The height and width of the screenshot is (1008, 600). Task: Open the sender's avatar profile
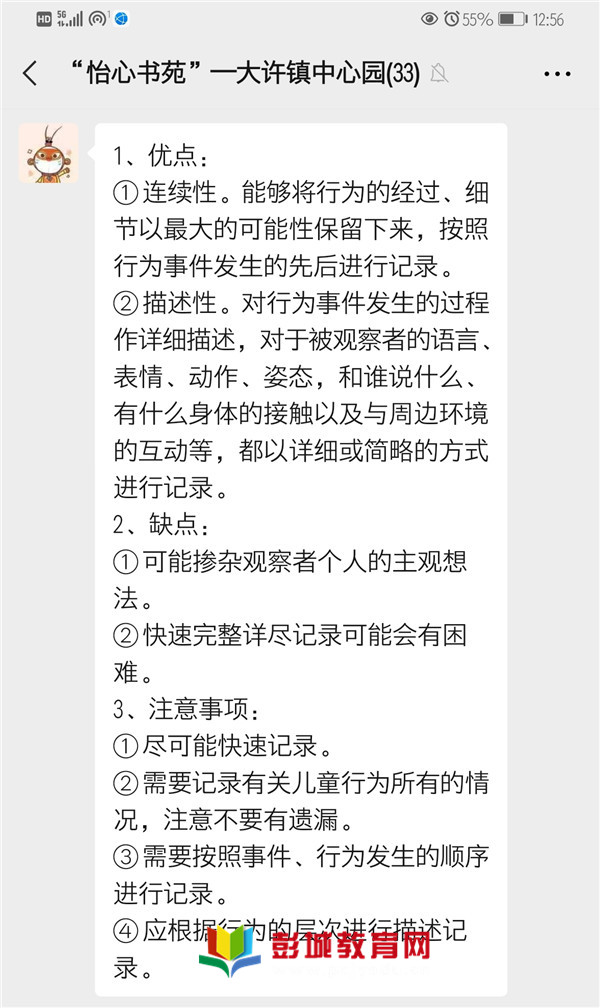49,154
